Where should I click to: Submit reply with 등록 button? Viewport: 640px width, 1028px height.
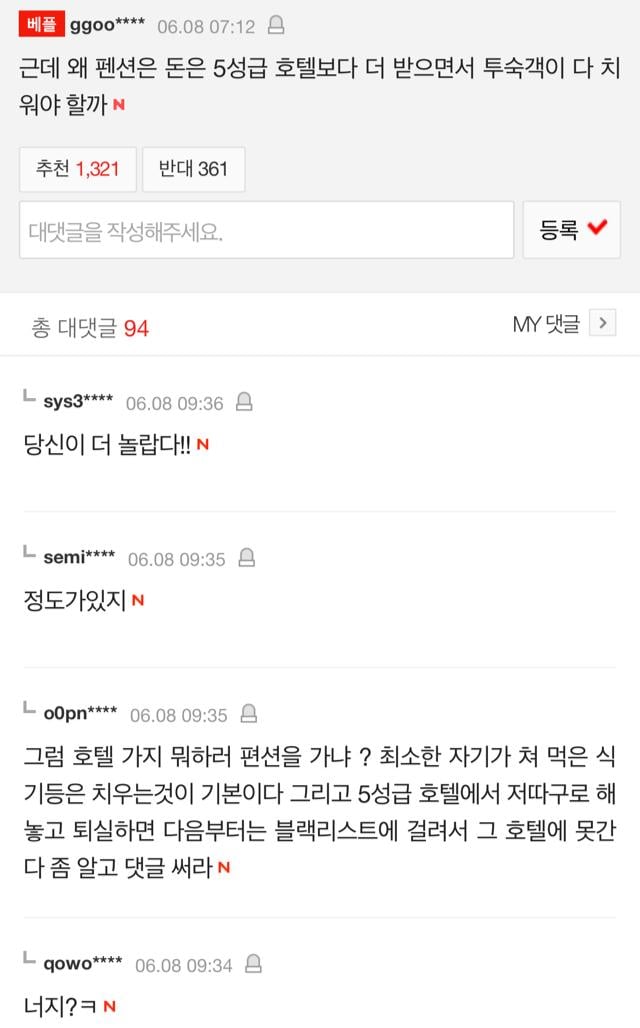(572, 231)
